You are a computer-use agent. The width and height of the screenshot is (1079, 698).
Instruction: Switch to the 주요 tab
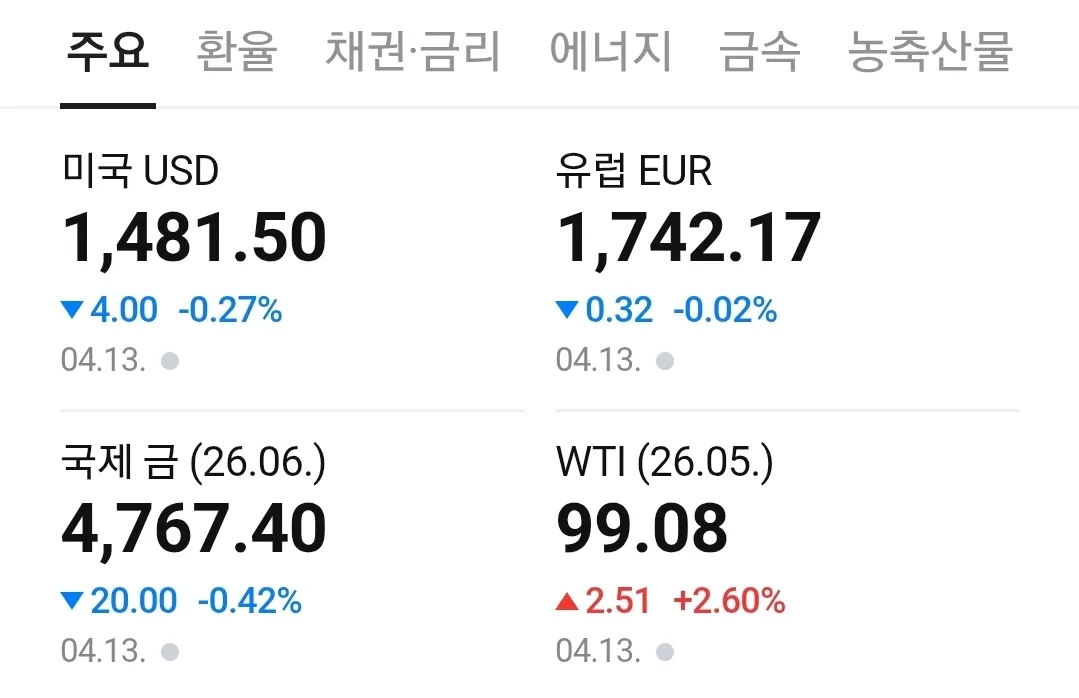pyautogui.click(x=107, y=52)
